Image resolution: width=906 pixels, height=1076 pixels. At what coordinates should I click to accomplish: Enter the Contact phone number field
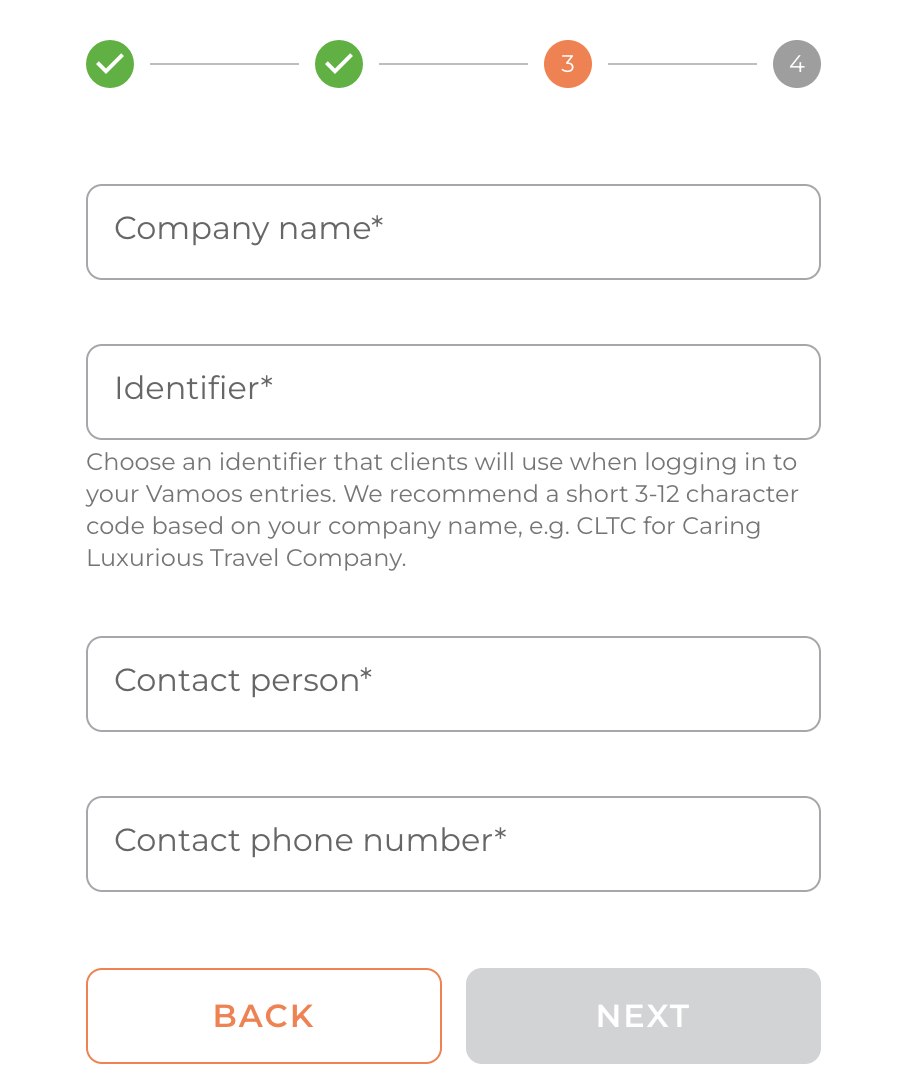tap(453, 844)
